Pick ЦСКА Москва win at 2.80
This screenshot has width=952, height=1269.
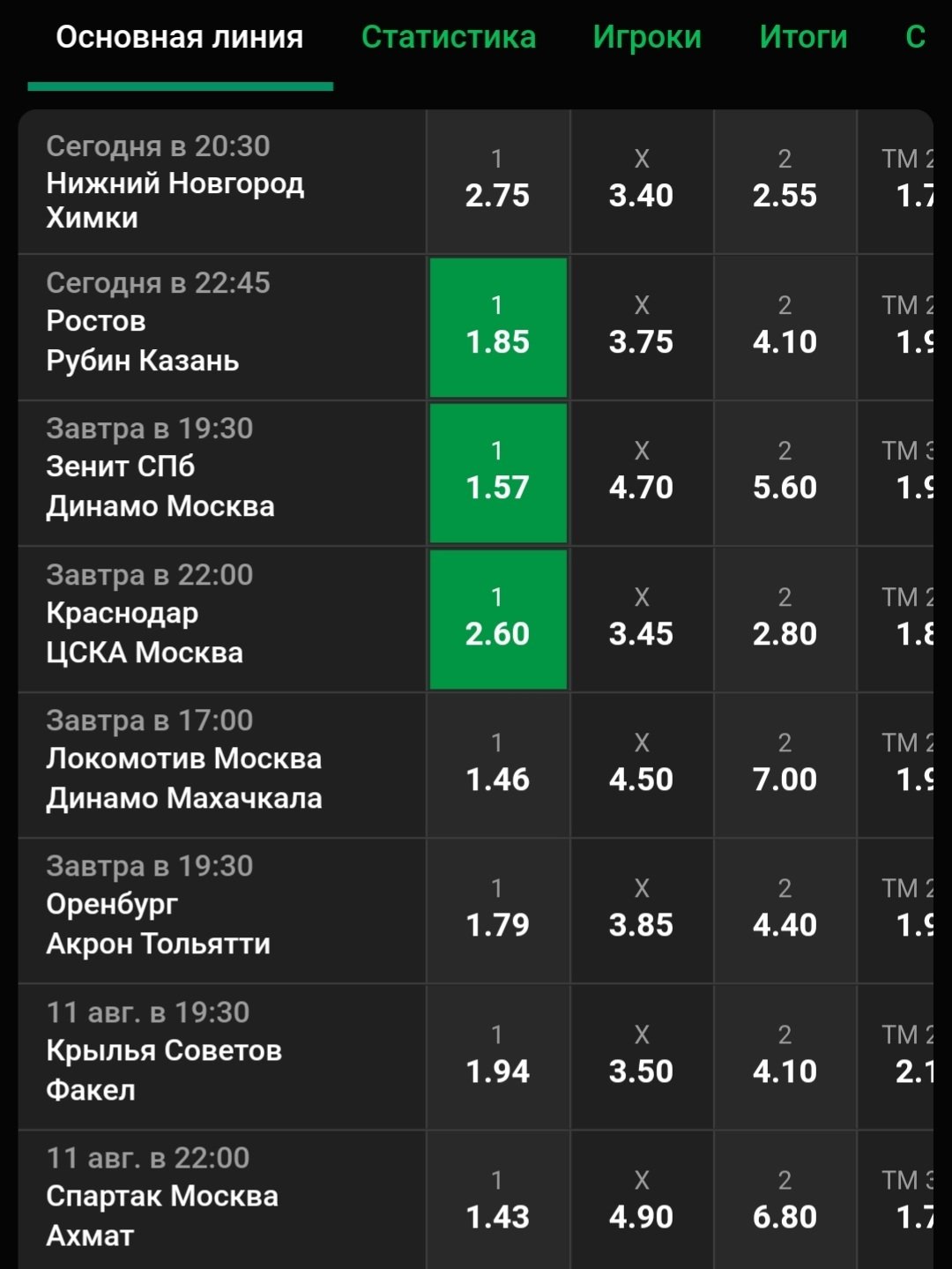pyautogui.click(x=785, y=619)
